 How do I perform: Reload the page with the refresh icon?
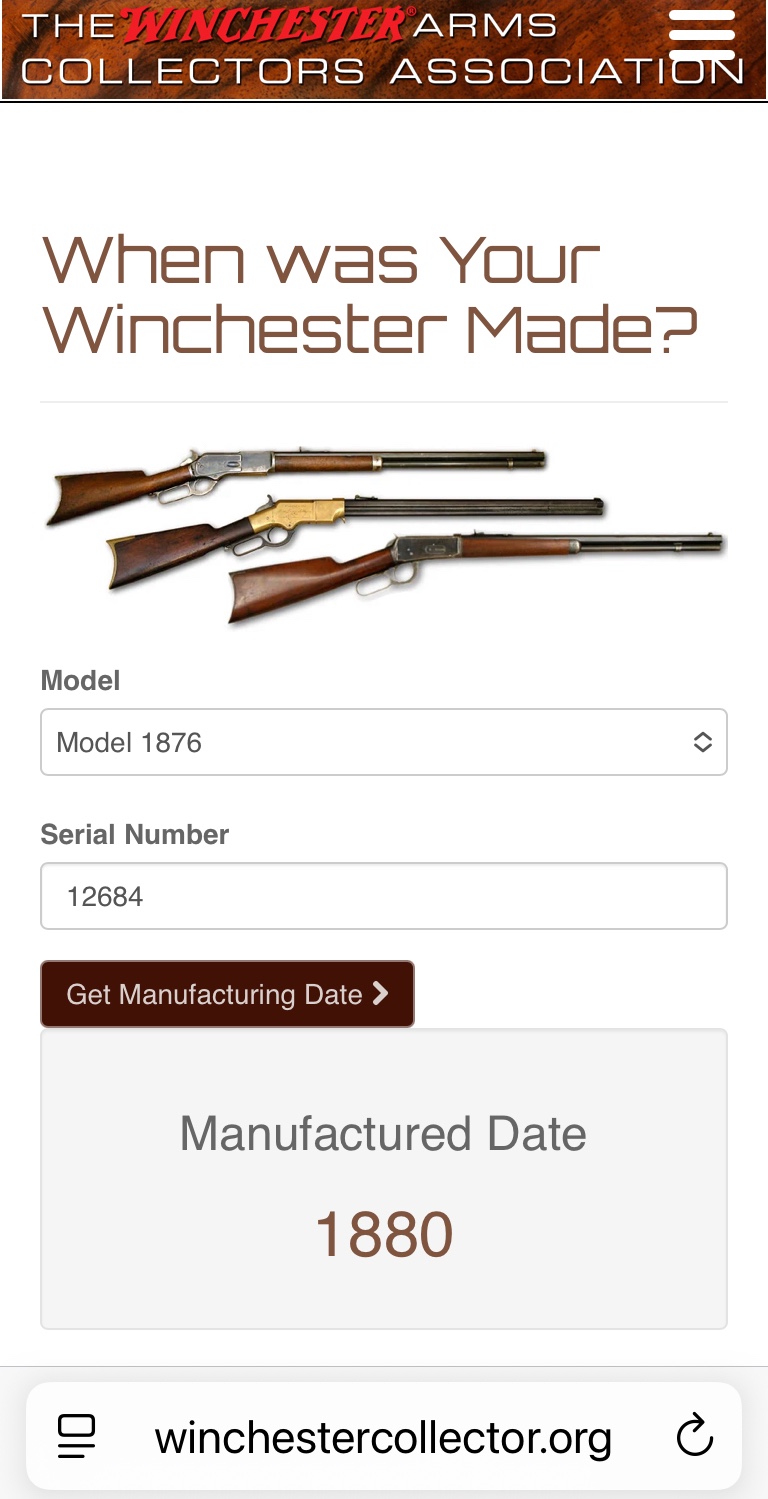coord(694,1438)
